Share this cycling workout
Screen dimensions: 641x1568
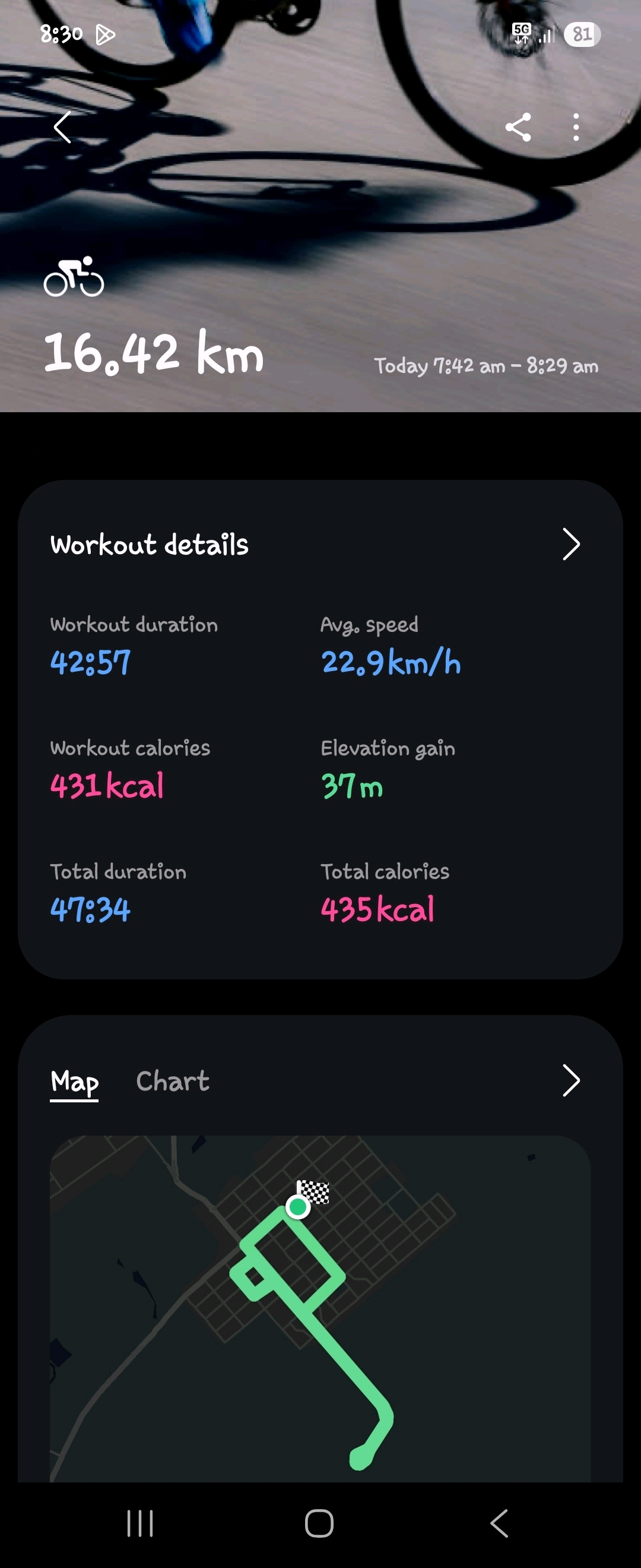pyautogui.click(x=518, y=127)
